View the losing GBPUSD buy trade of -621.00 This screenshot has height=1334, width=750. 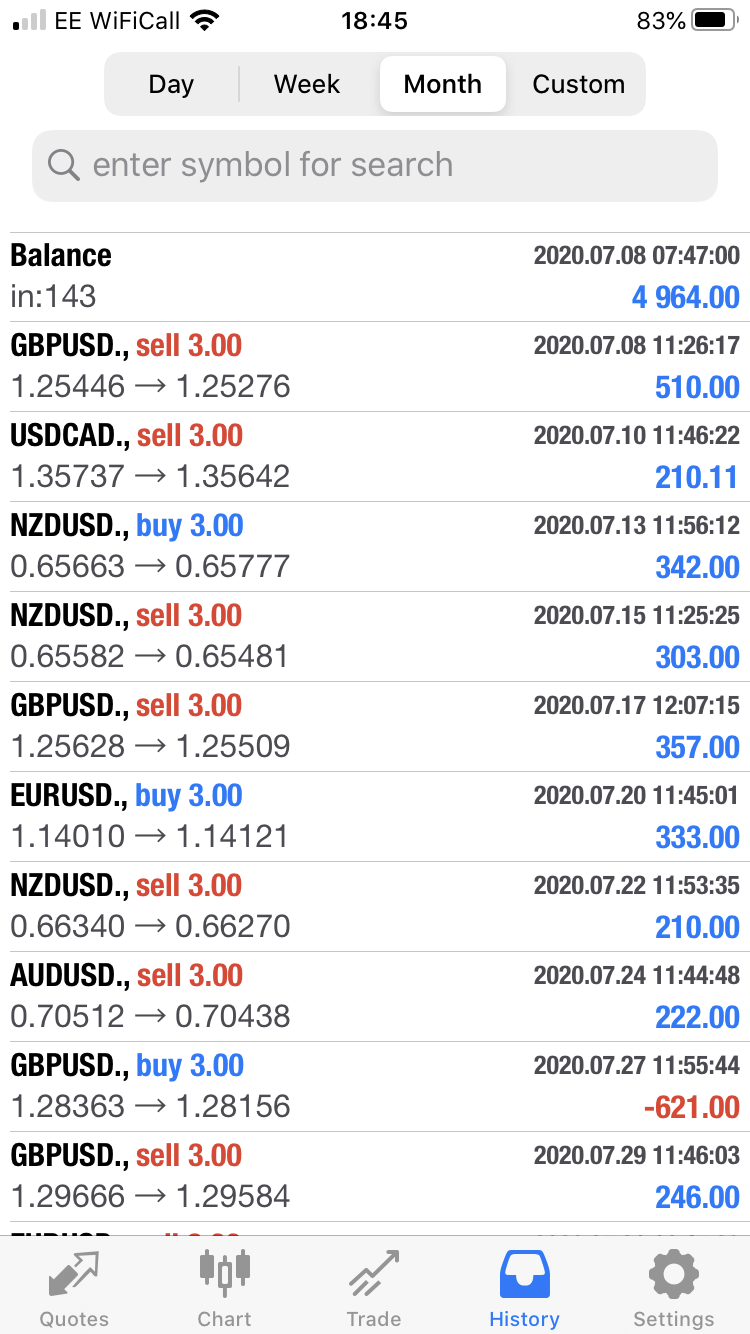tap(375, 1087)
